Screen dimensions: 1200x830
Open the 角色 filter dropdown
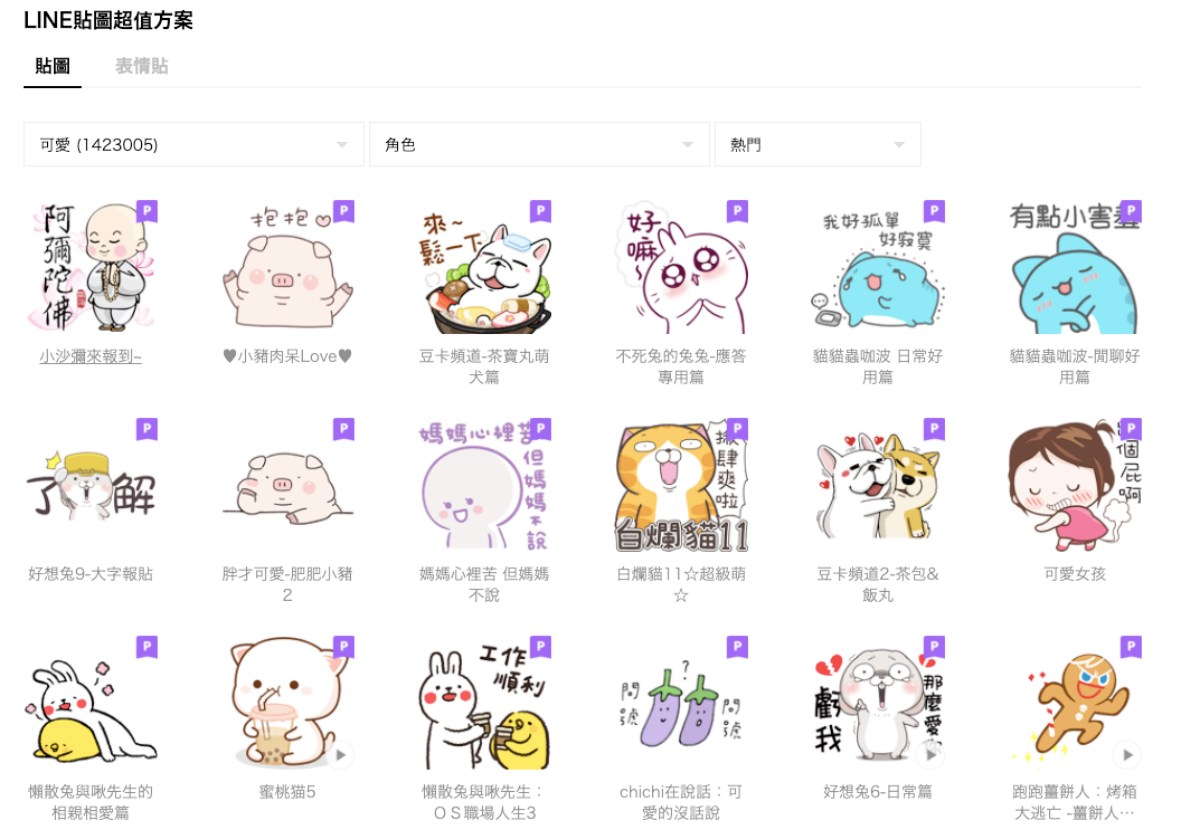pos(539,145)
